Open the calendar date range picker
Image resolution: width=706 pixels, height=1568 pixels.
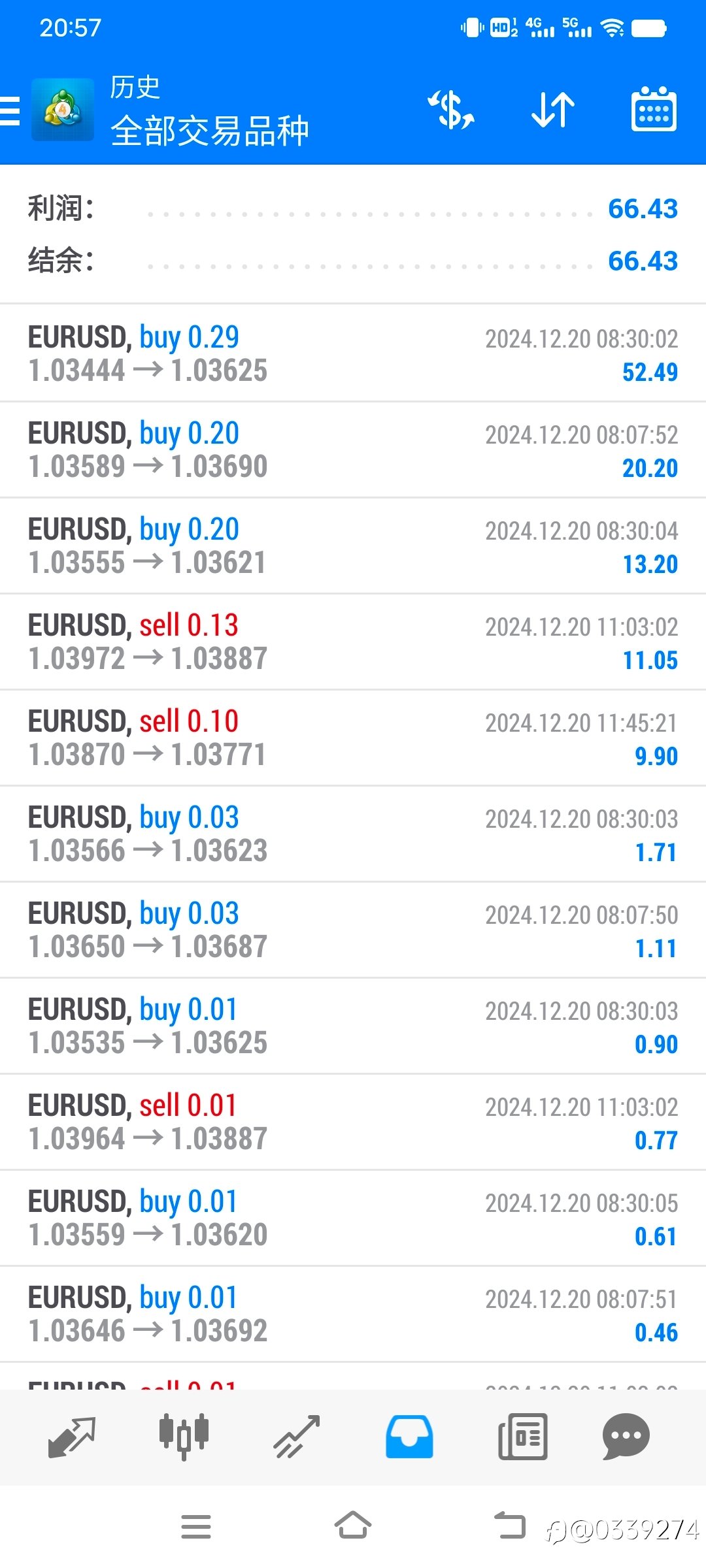coord(654,109)
